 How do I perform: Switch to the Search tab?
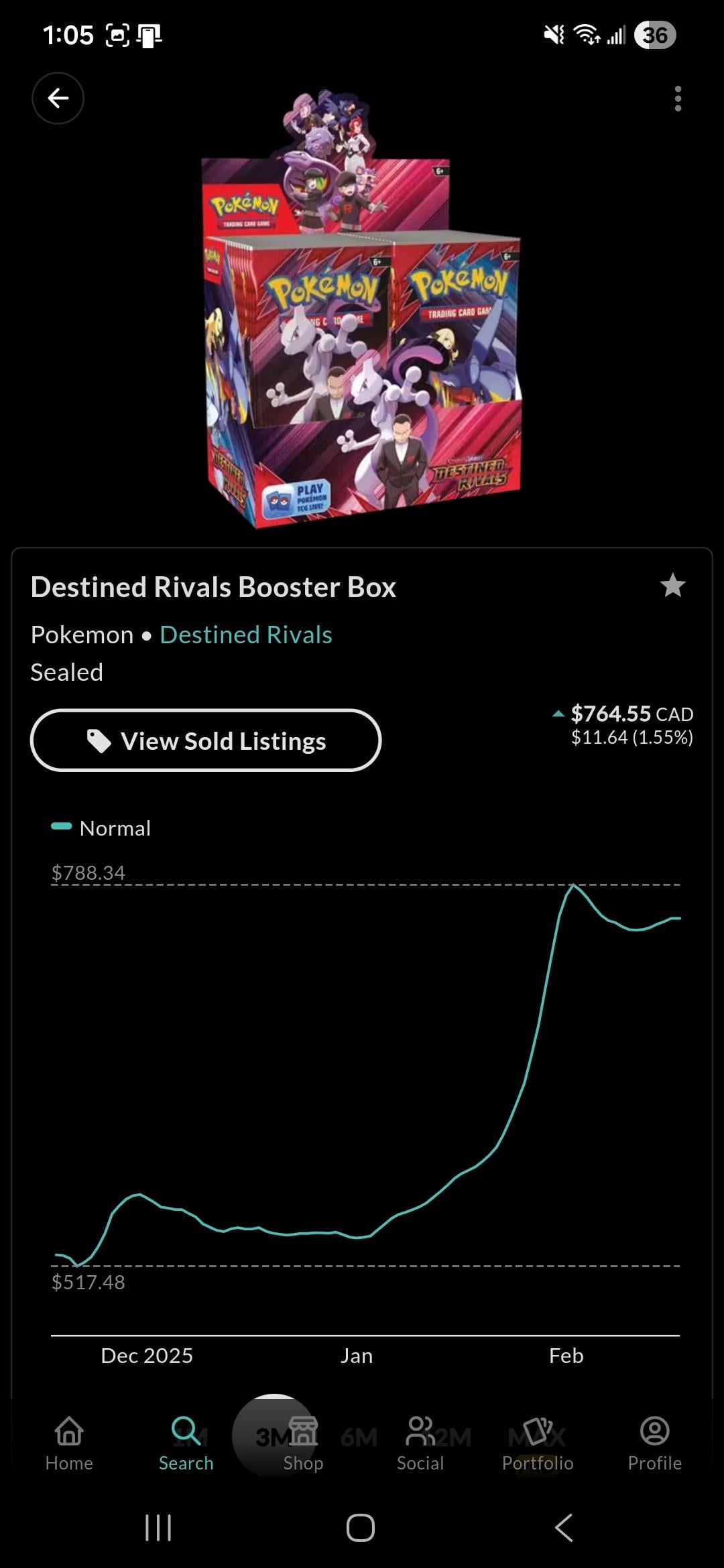click(186, 1442)
